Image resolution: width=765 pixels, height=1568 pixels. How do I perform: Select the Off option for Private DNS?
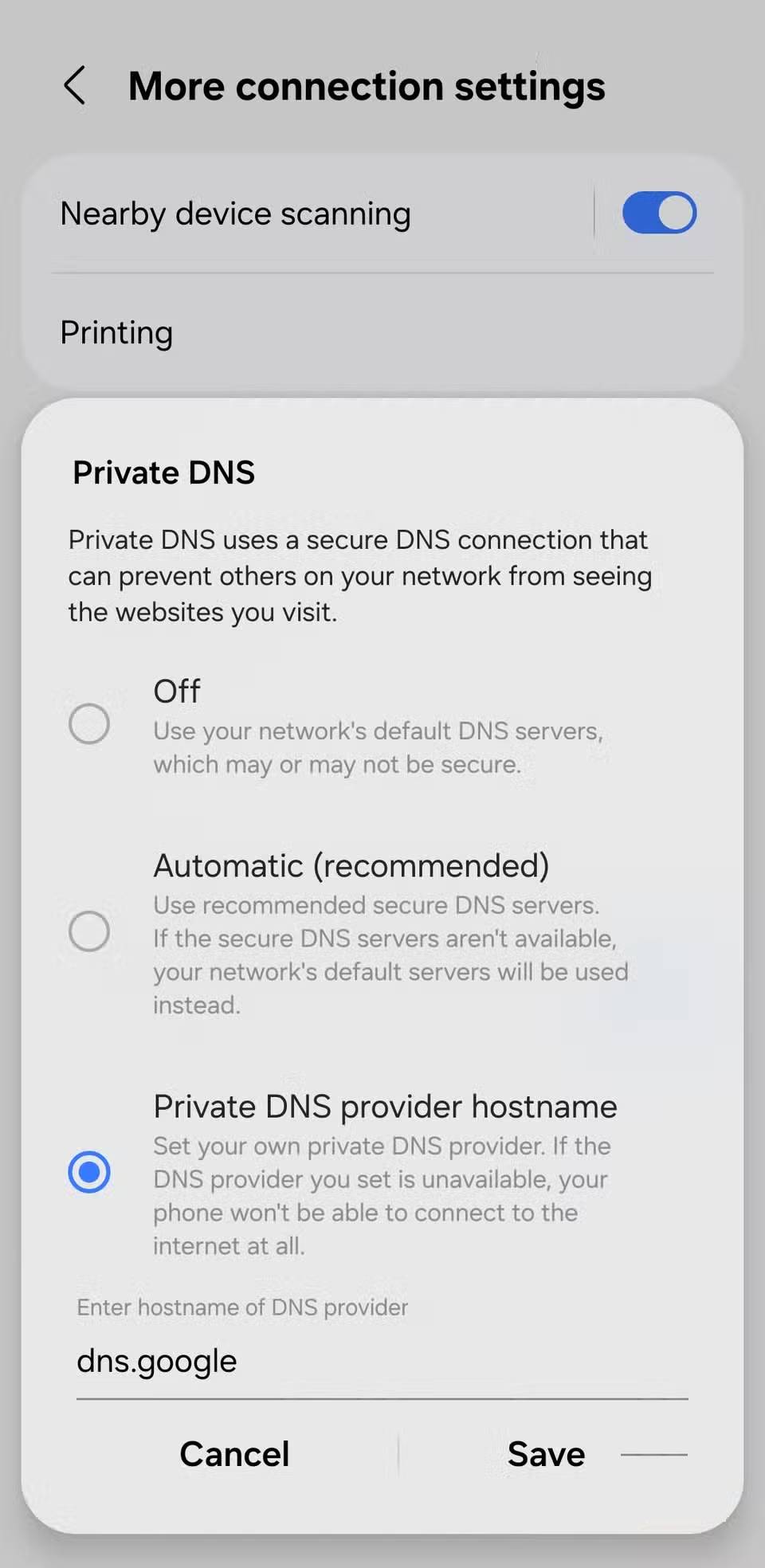pos(89,723)
